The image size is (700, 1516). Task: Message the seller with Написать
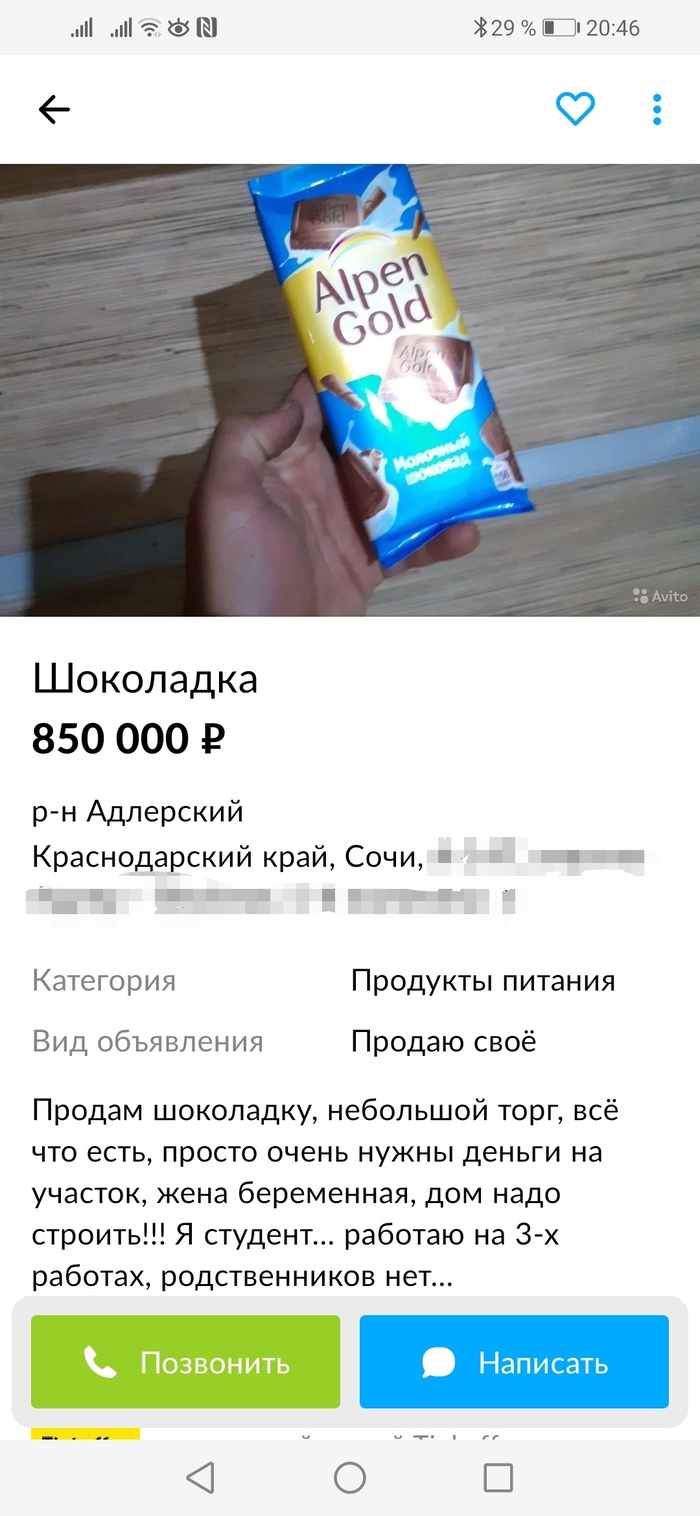pos(514,1362)
